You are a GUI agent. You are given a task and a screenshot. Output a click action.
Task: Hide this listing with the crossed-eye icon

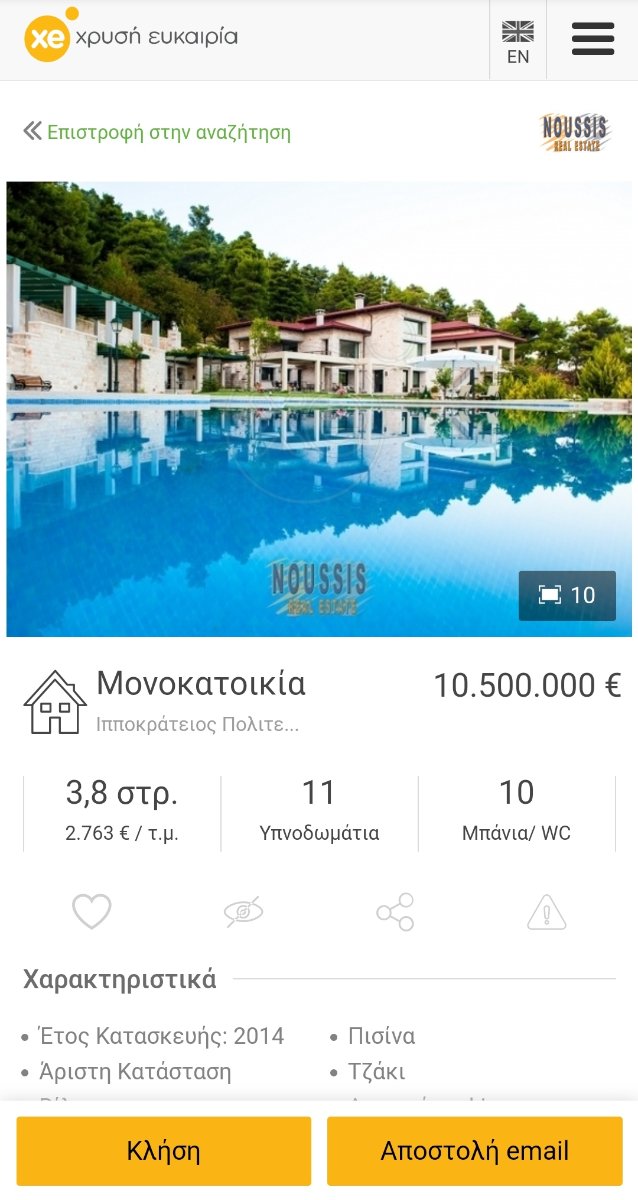[244, 912]
